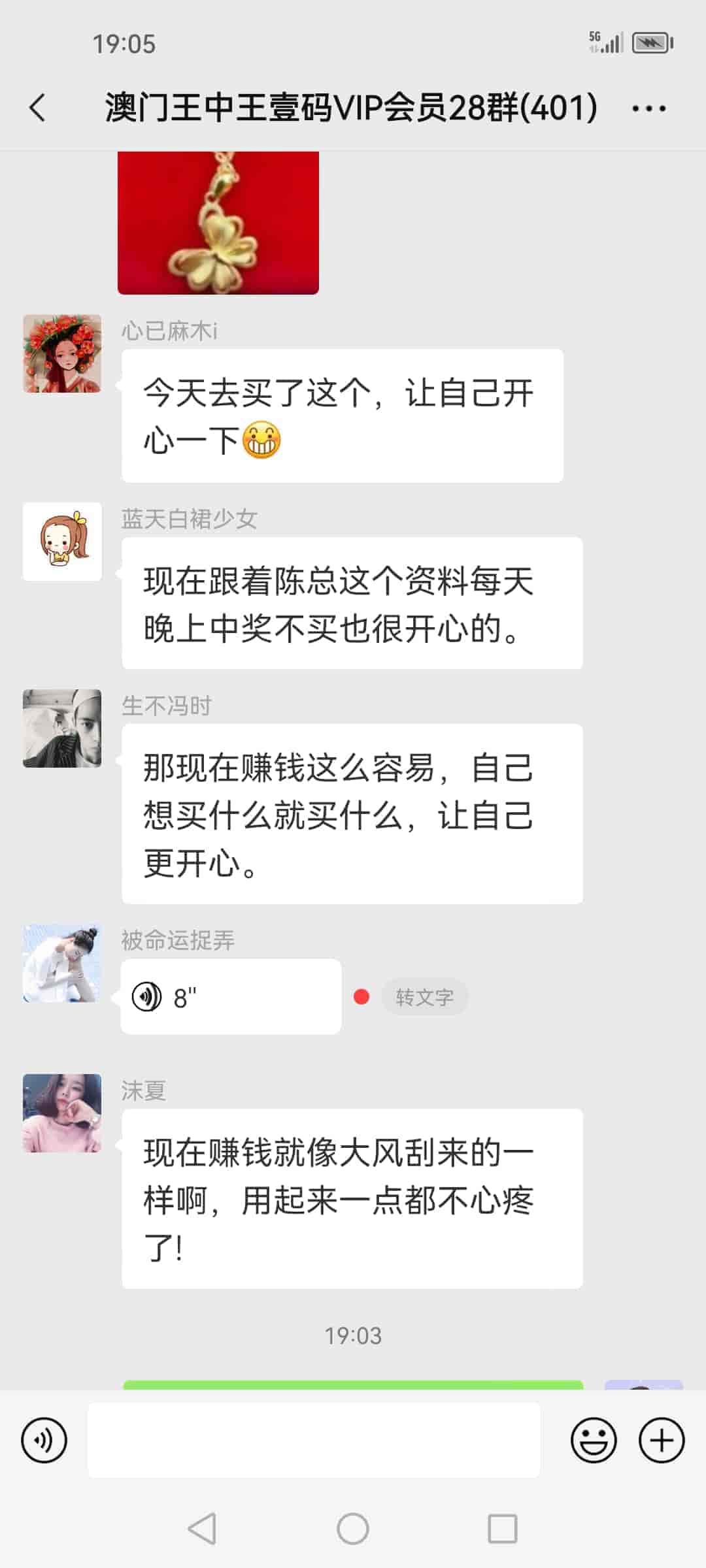Open 沫夏's profile avatar

[x=62, y=1113]
